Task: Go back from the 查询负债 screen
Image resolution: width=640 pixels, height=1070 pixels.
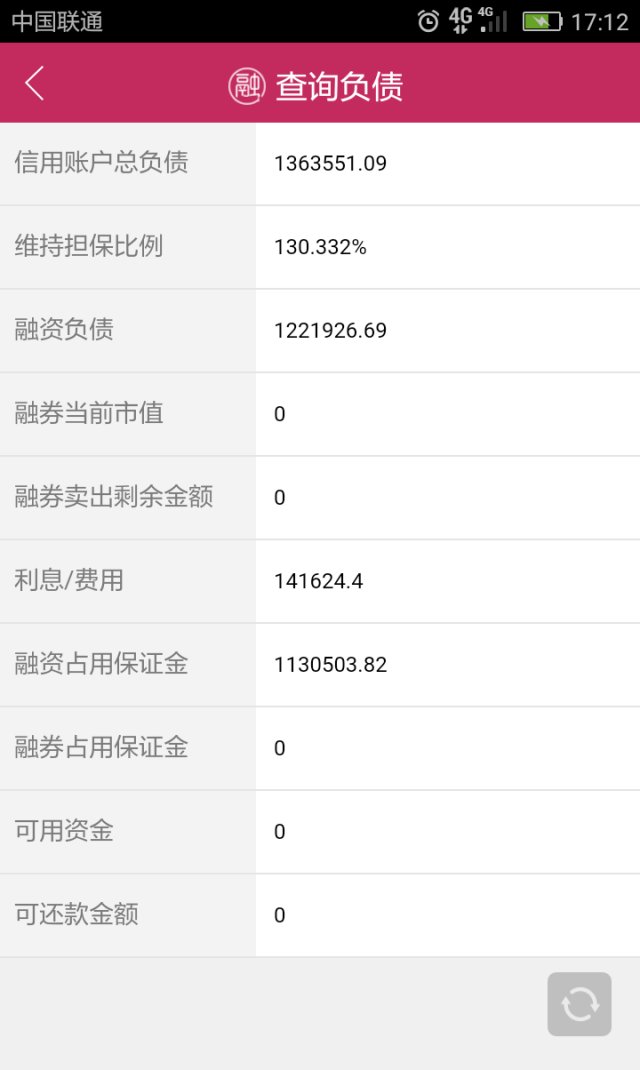Action: point(35,83)
